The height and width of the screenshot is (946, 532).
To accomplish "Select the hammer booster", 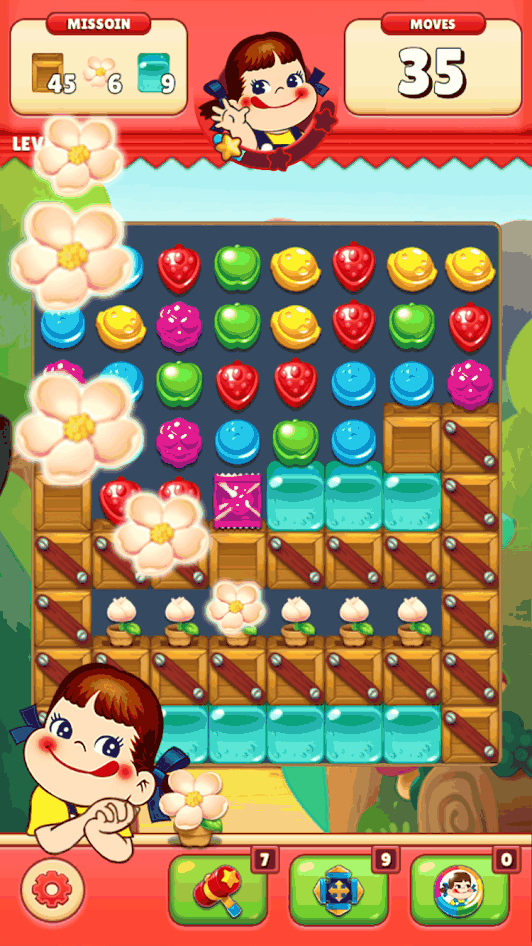I will (x=218, y=890).
